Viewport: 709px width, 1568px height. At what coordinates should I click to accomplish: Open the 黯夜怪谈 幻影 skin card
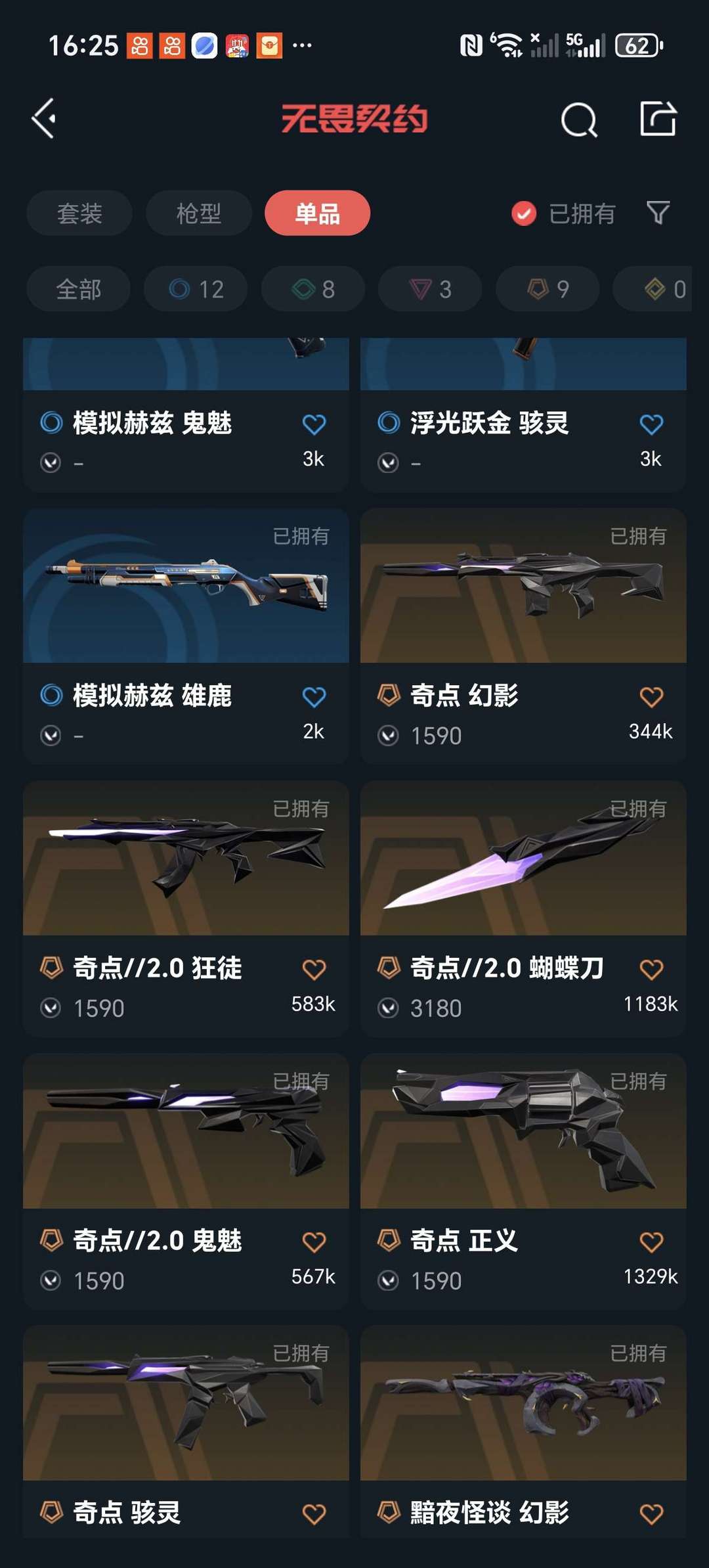coord(523,1431)
